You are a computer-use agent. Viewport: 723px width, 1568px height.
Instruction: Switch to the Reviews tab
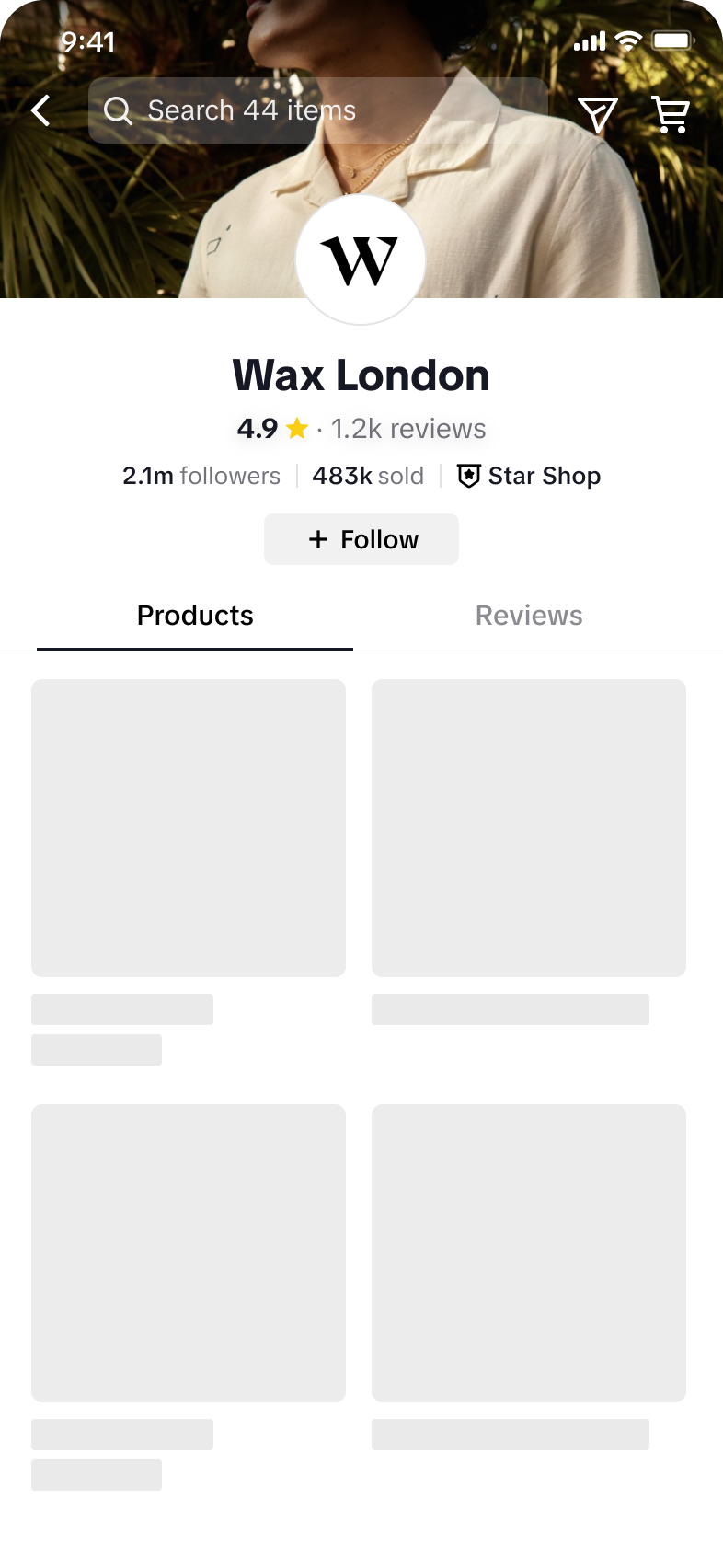click(x=529, y=616)
